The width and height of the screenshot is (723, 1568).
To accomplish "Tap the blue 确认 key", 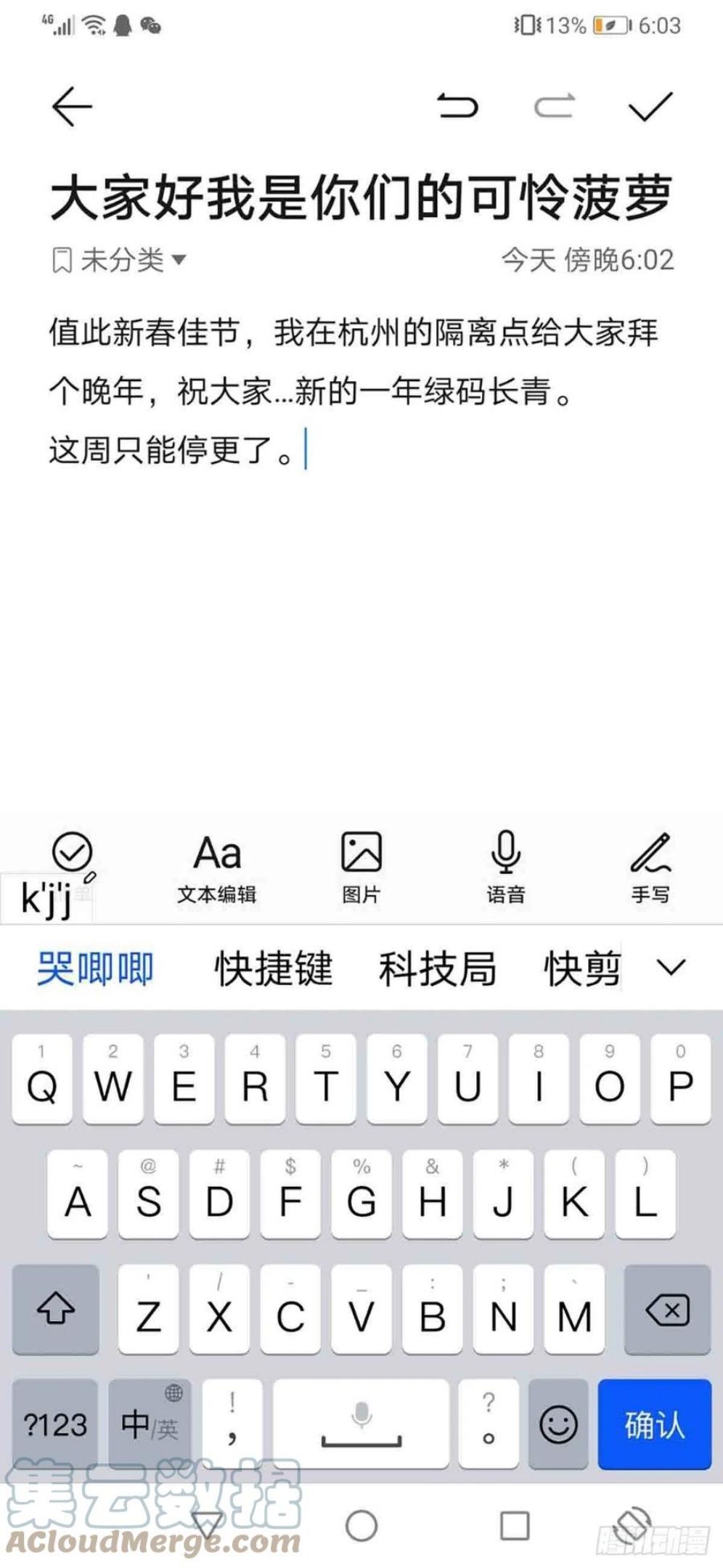I will pyautogui.click(x=654, y=1424).
